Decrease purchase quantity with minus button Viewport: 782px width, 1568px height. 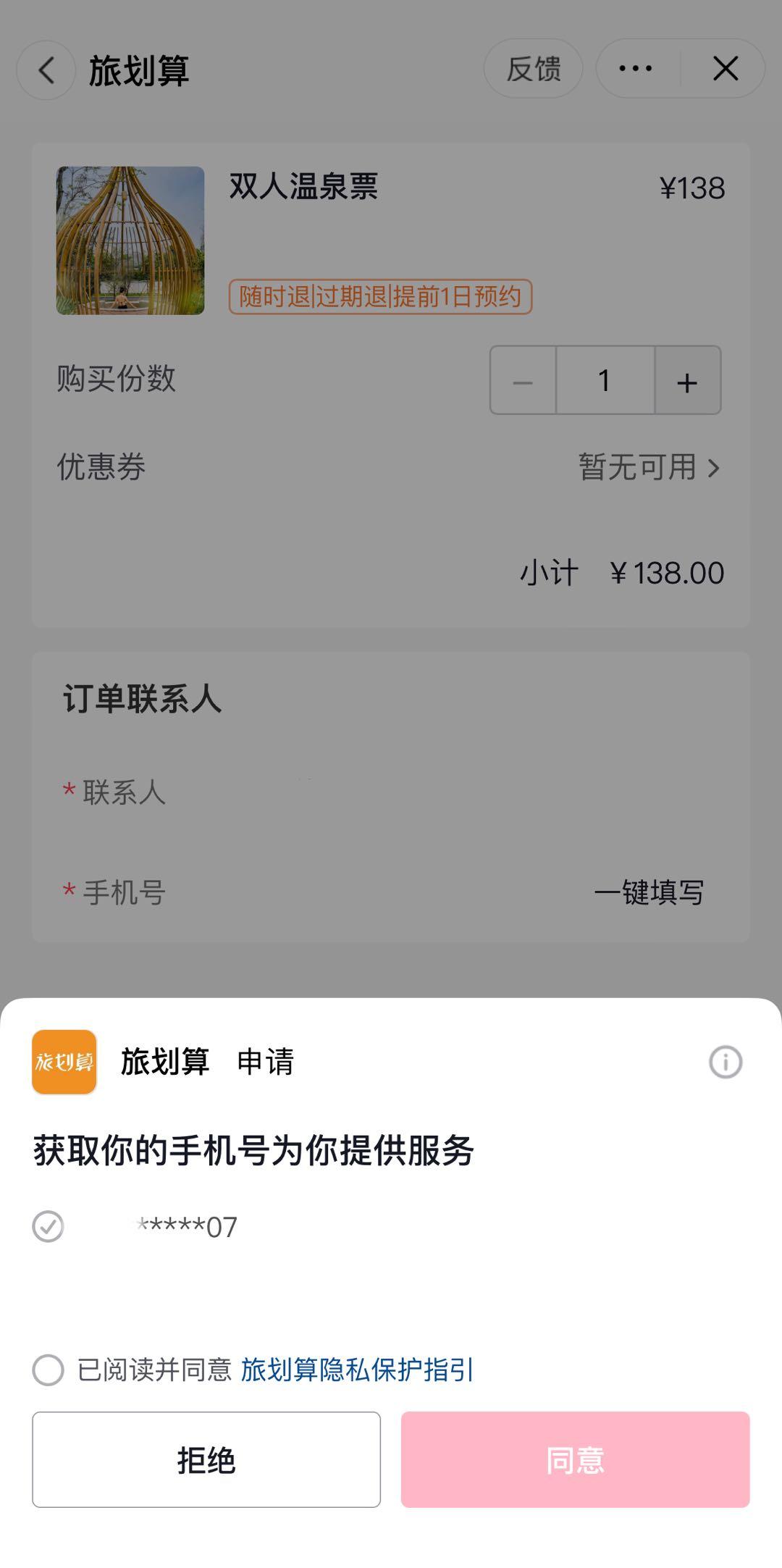(x=523, y=381)
